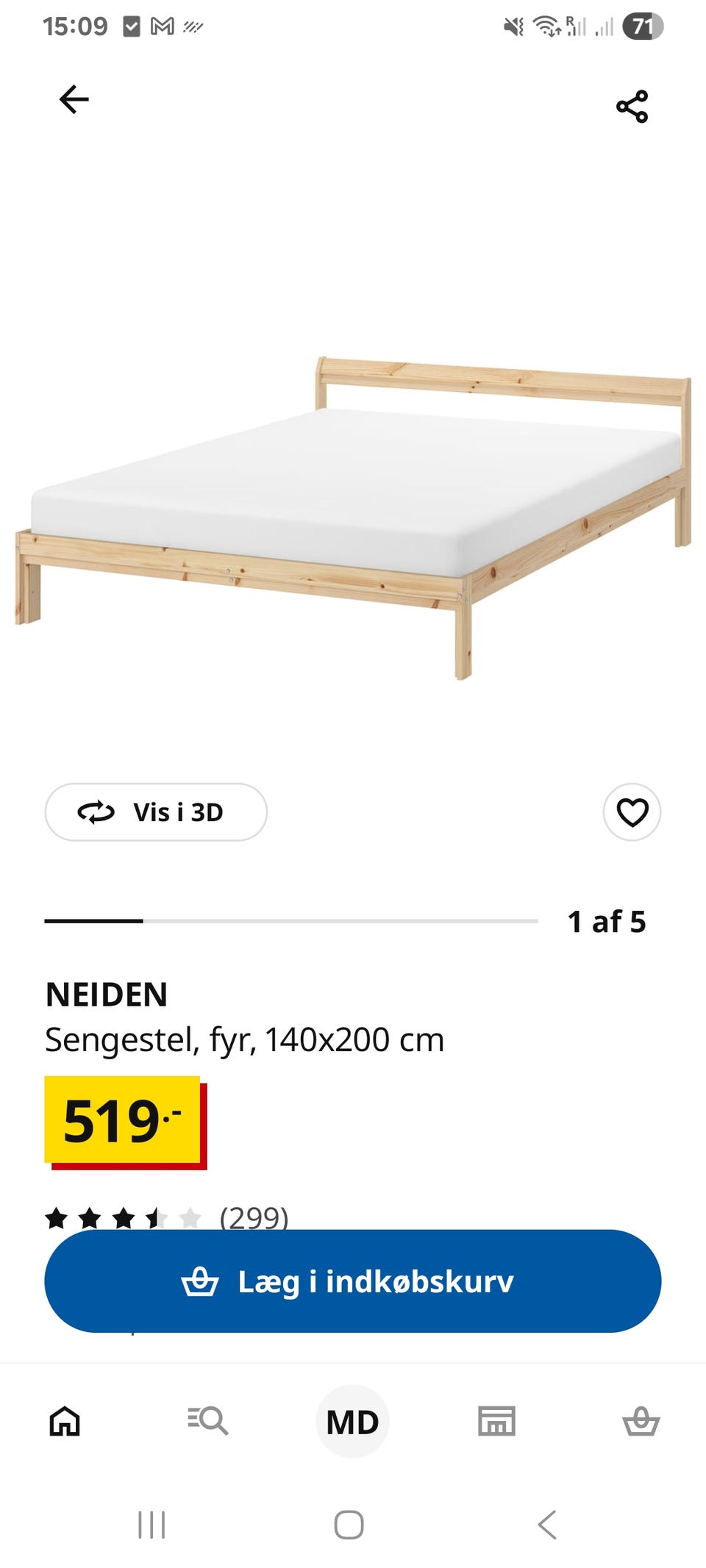Toggle the heart to favorite the bed

click(x=632, y=812)
